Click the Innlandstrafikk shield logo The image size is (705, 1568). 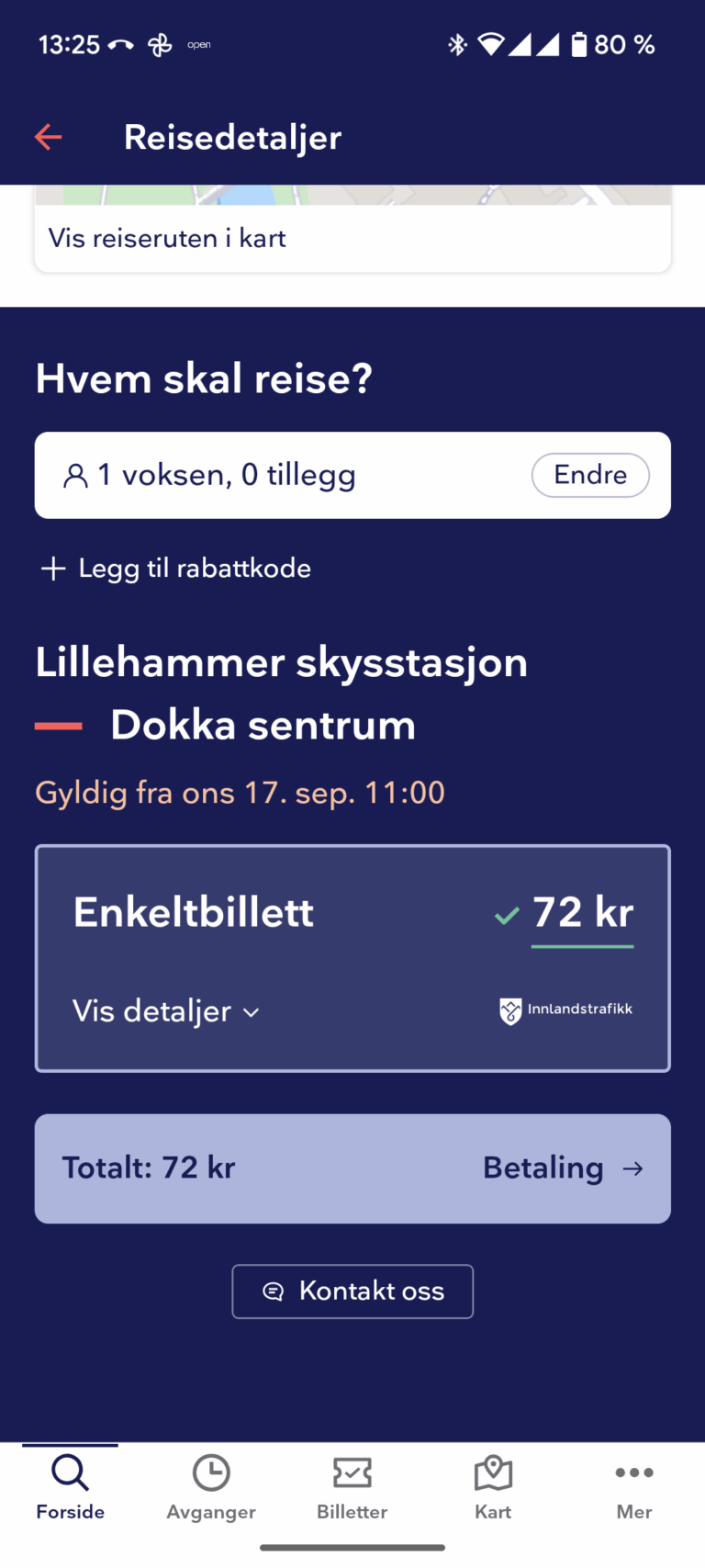509,1010
